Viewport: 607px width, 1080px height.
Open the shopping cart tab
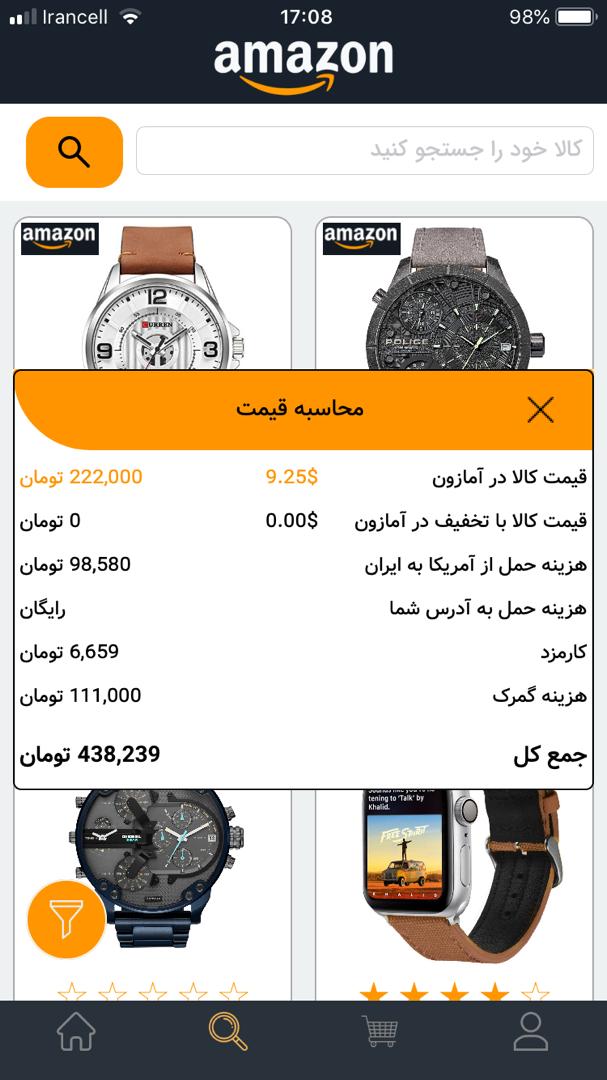(379, 1031)
